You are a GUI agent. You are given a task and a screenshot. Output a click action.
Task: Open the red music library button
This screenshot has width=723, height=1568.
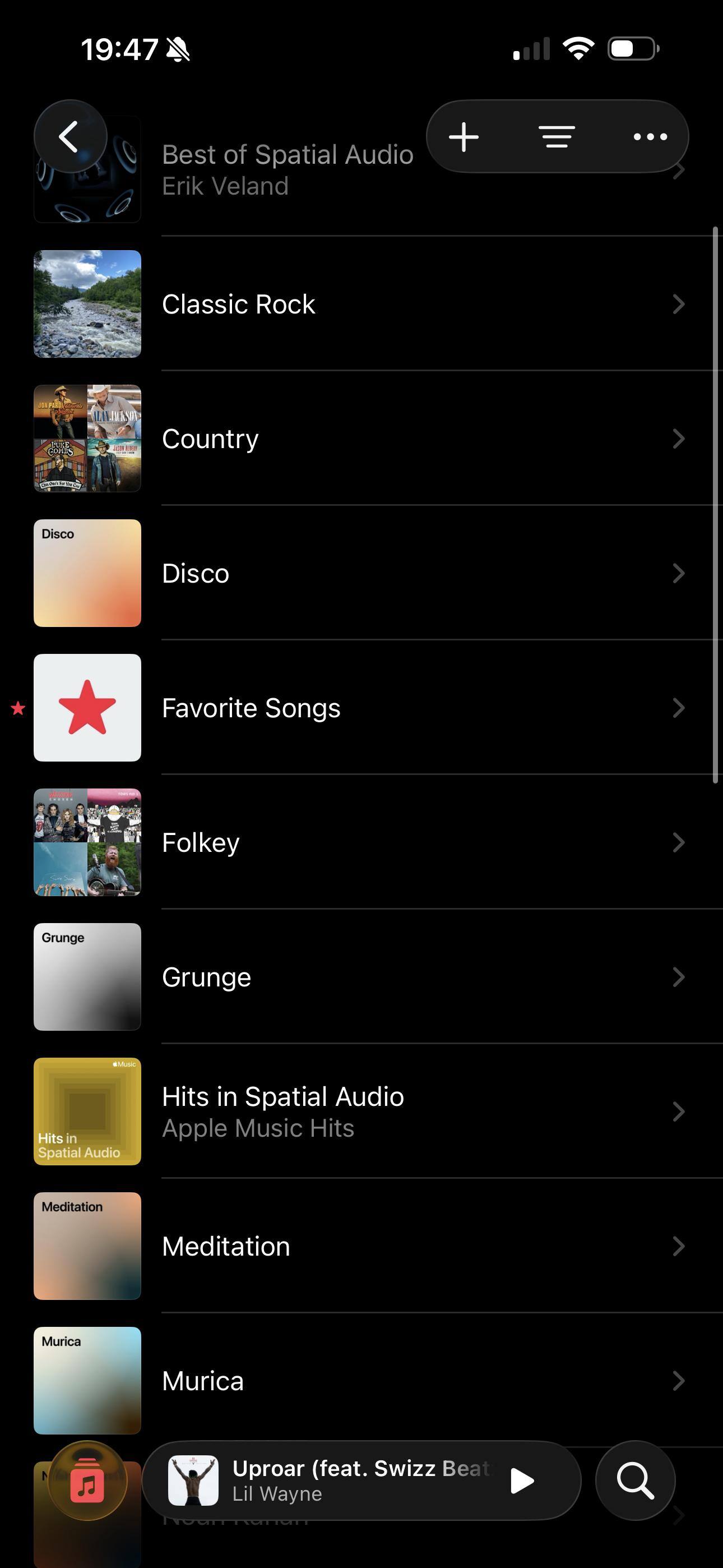click(87, 1481)
